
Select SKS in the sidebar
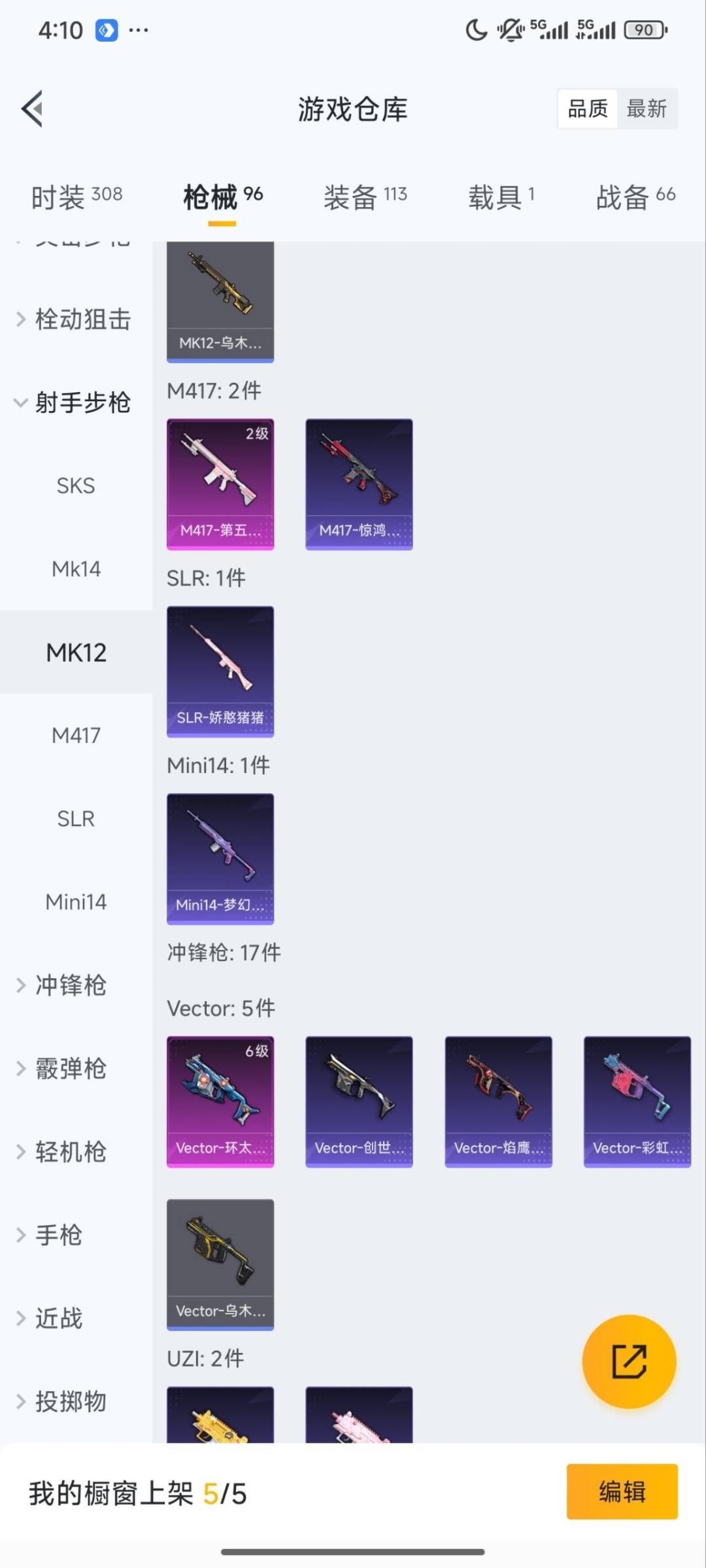[76, 486]
